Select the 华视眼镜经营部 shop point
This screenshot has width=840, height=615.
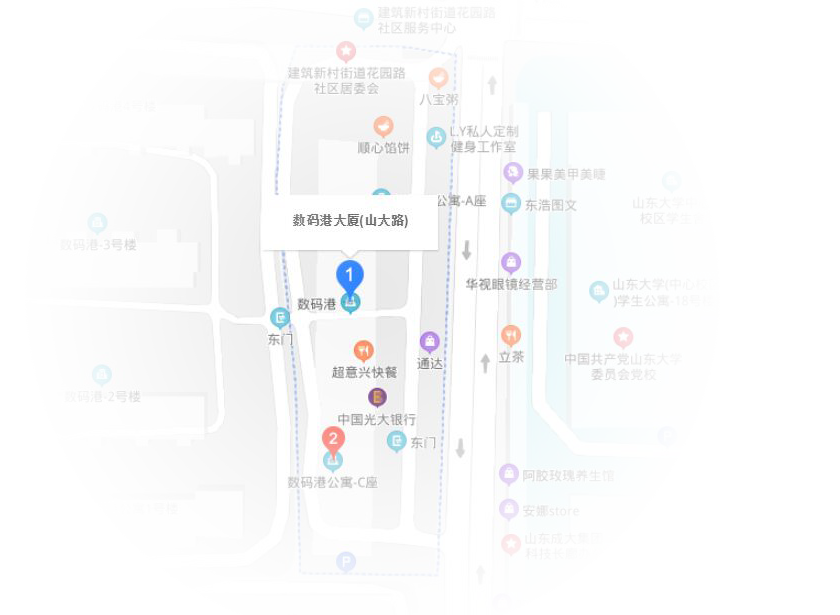tap(511, 263)
